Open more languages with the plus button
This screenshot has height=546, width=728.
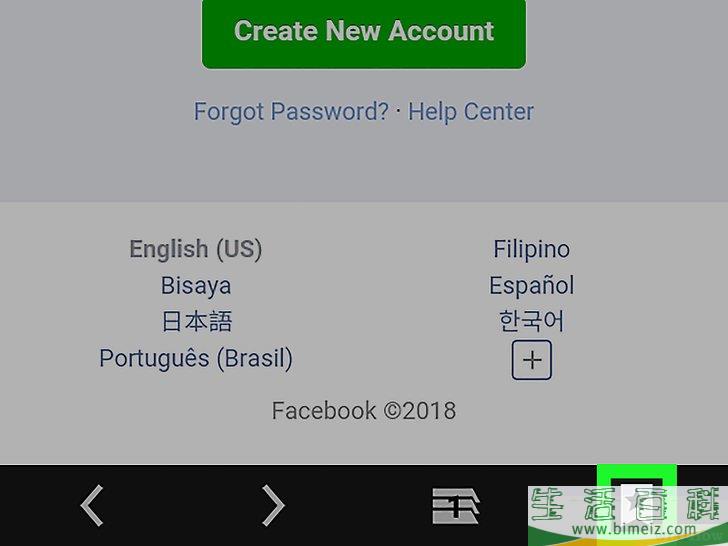coord(531,361)
